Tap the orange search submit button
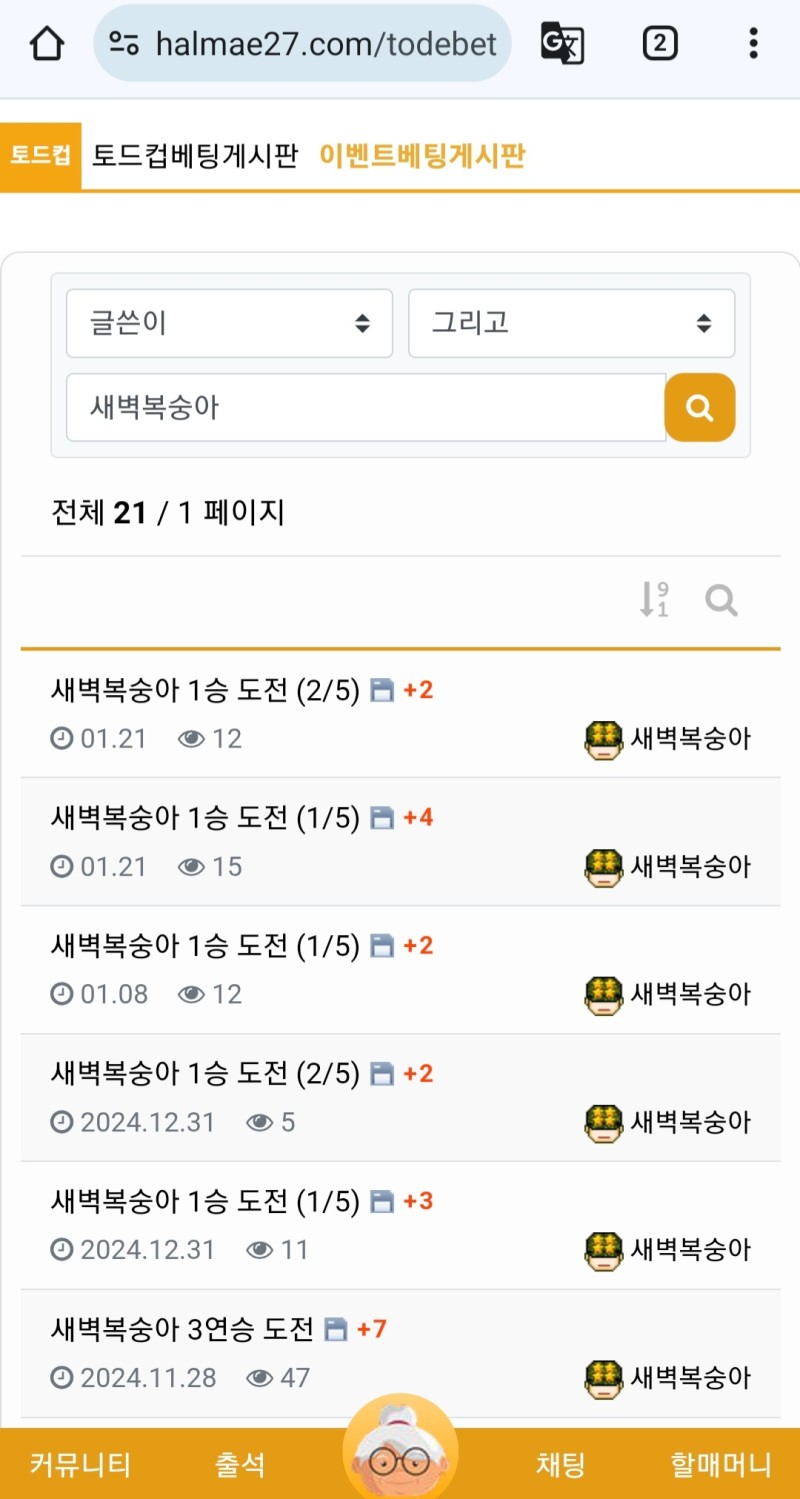 click(700, 408)
